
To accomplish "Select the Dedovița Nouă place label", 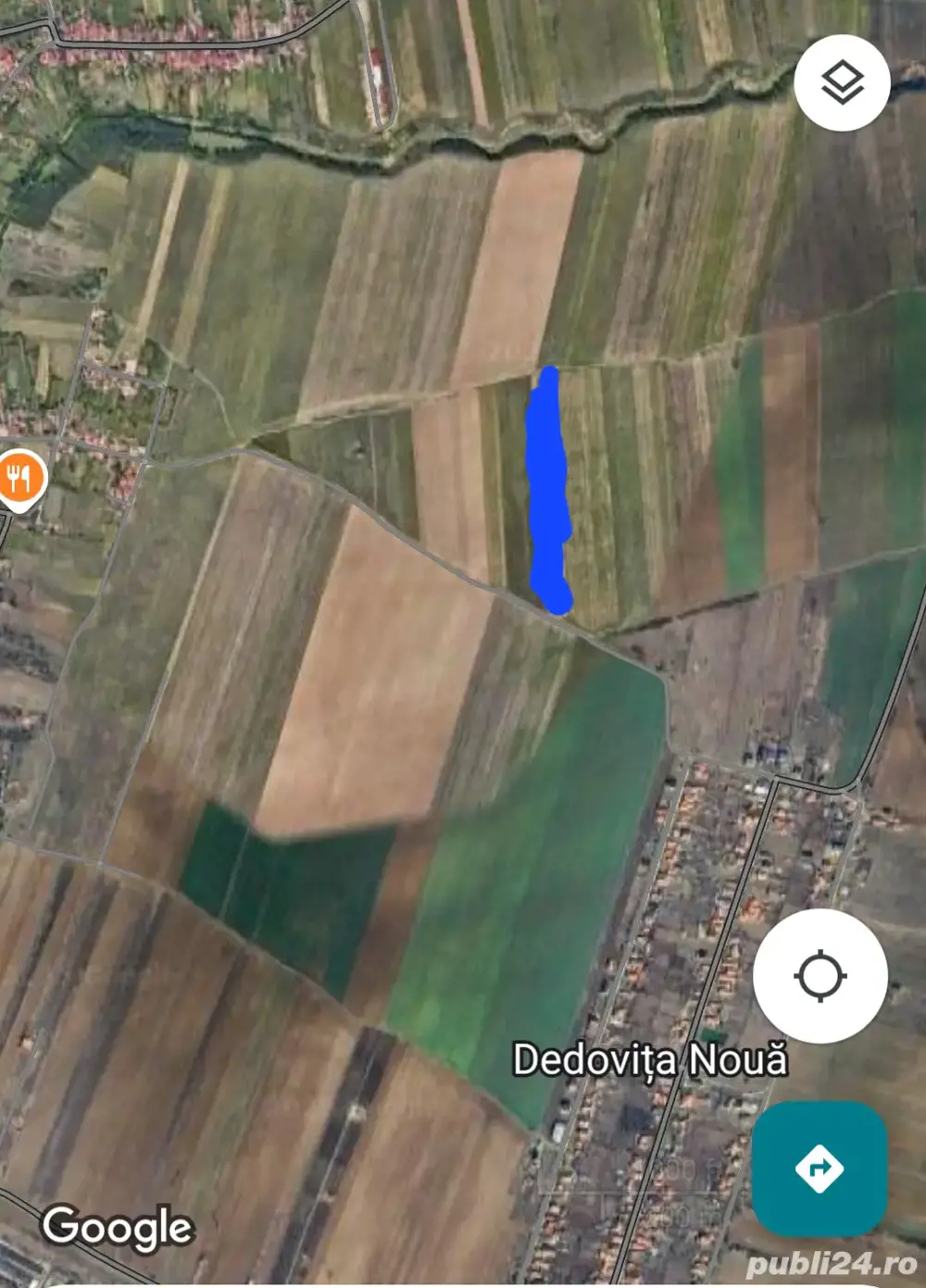I will (x=649, y=1060).
